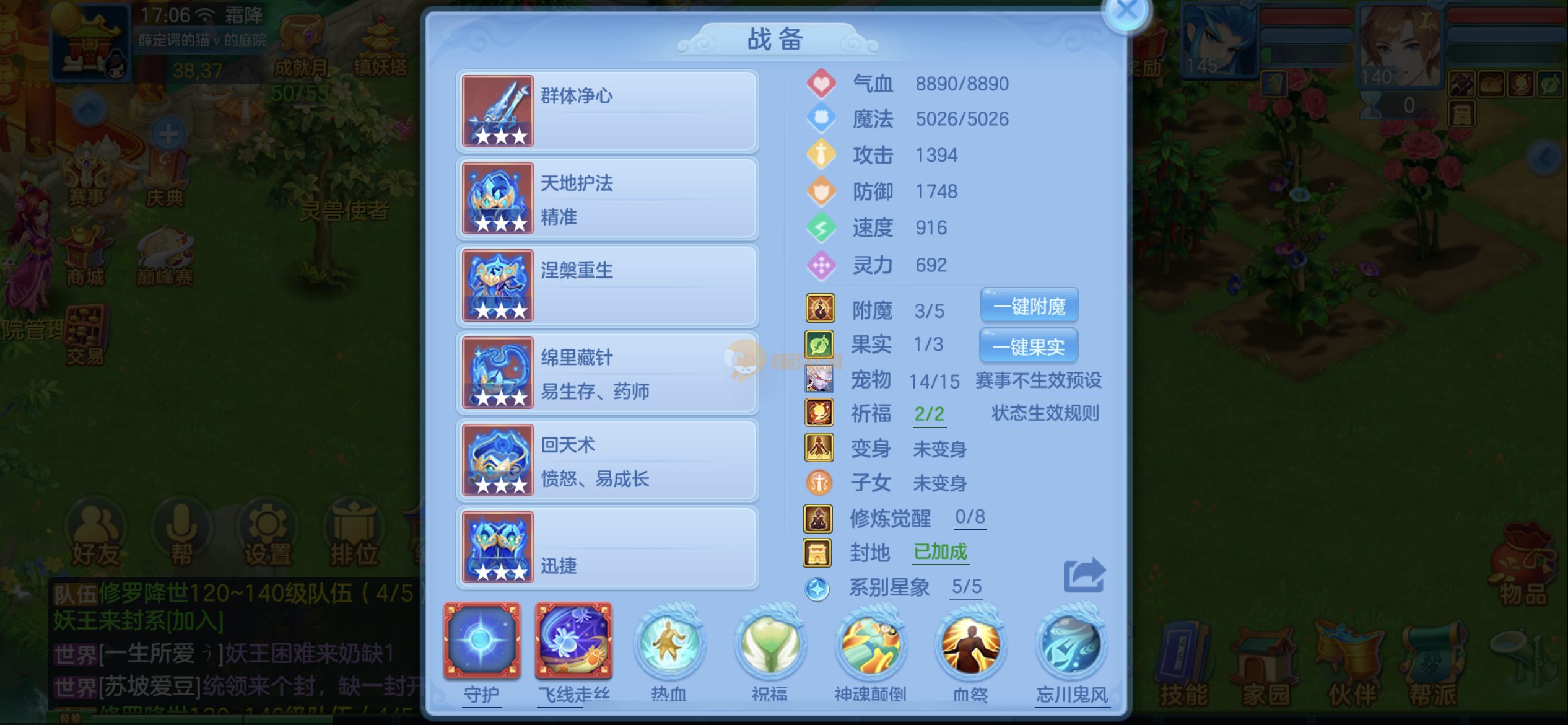Open 系别星象 5/5 link
1568x725 pixels.
966,587
